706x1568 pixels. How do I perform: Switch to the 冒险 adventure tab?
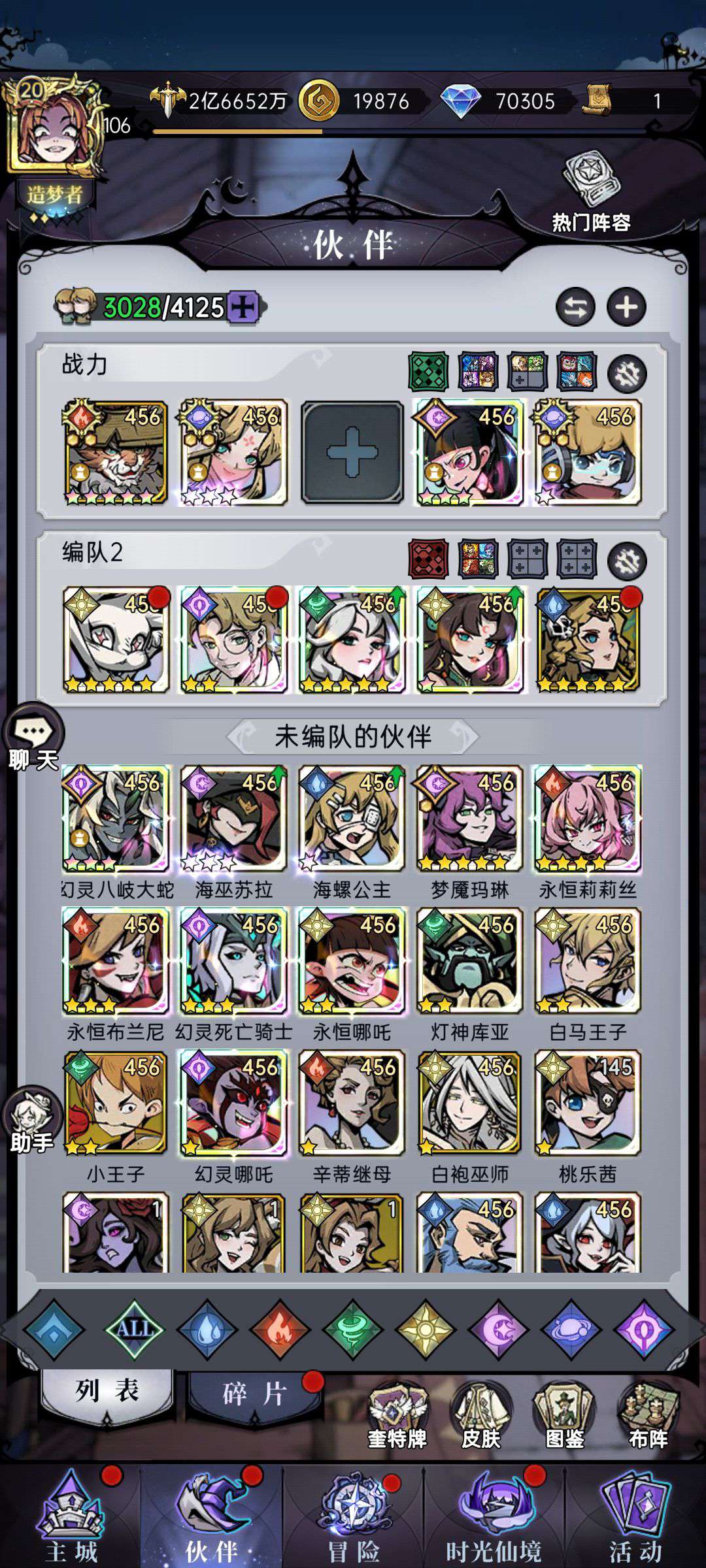[354, 1515]
